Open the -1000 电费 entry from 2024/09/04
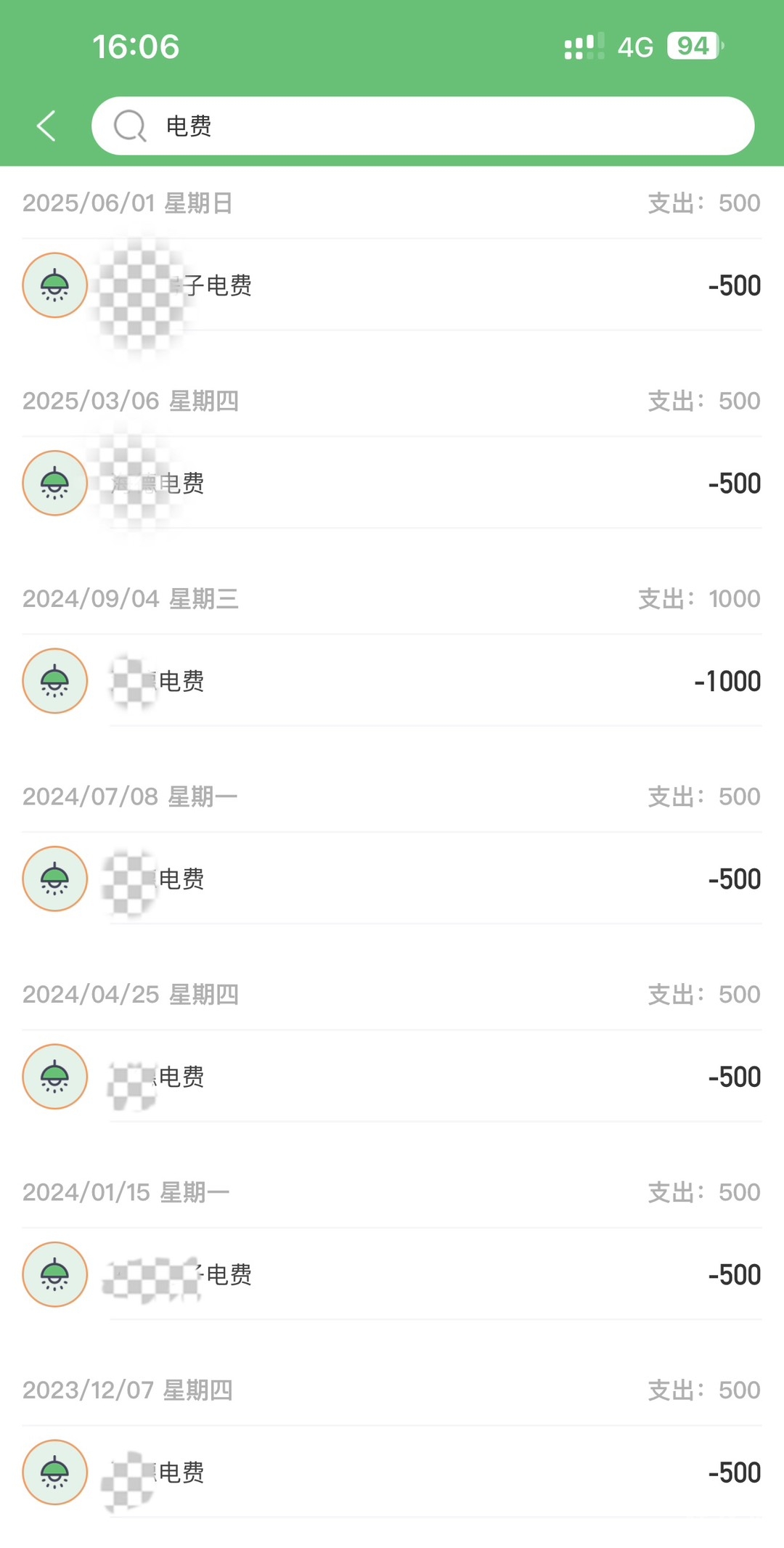The width and height of the screenshot is (784, 1548). coord(392,680)
